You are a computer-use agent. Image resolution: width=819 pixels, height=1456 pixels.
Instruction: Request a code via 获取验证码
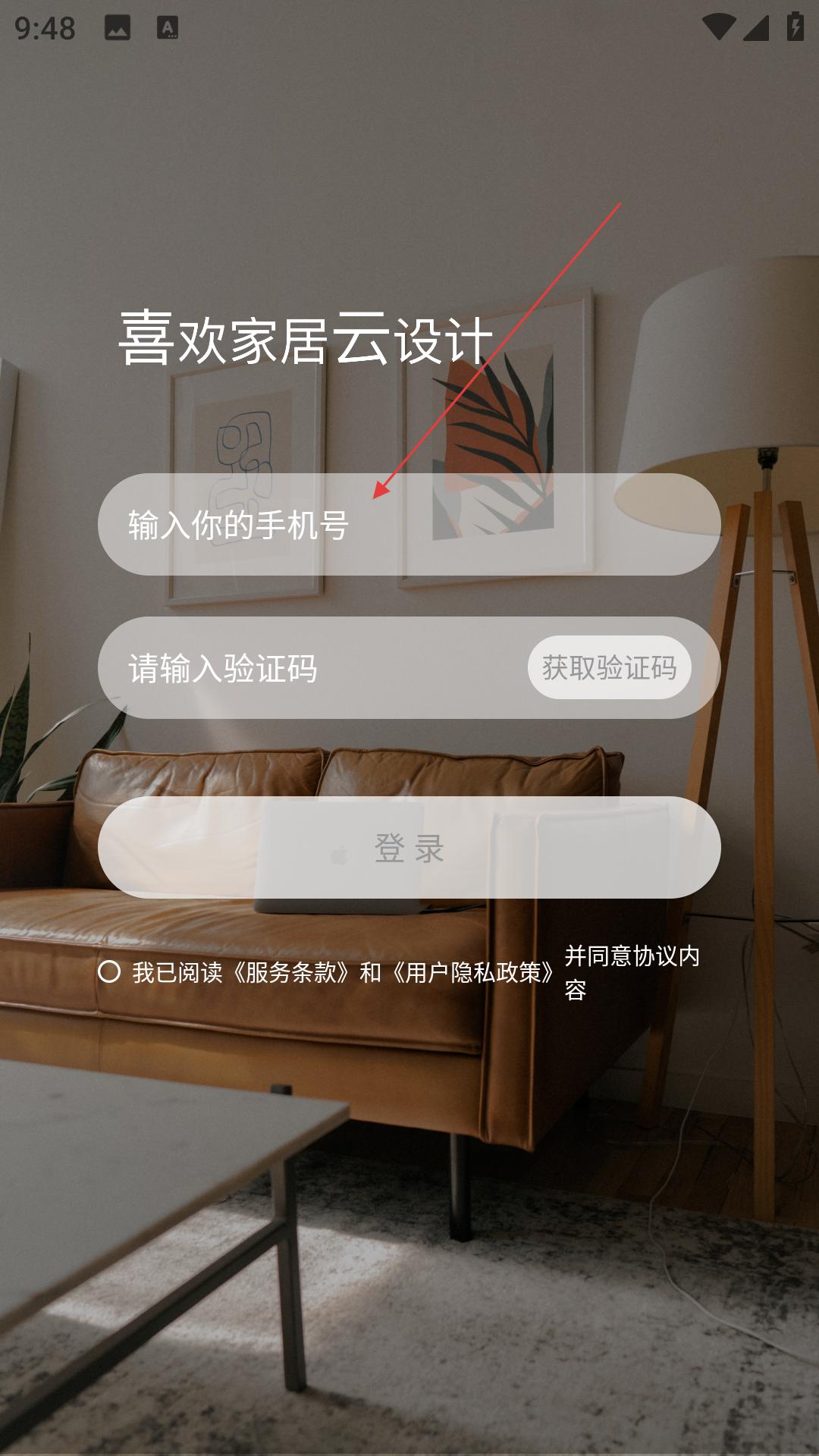click(609, 667)
